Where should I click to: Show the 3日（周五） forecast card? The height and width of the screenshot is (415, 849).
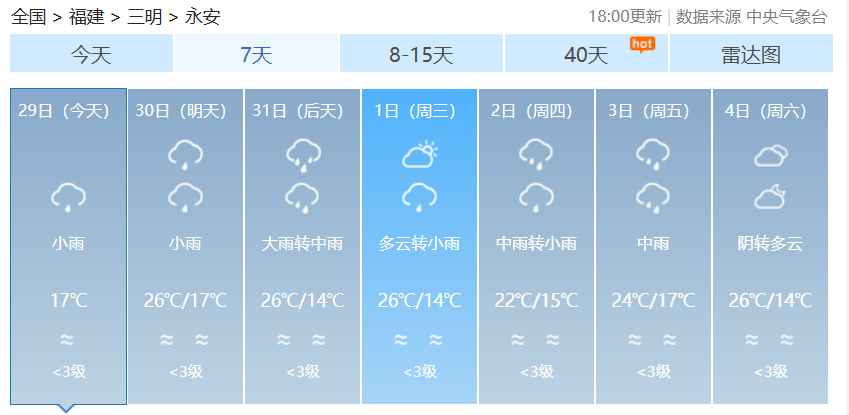tap(653, 246)
